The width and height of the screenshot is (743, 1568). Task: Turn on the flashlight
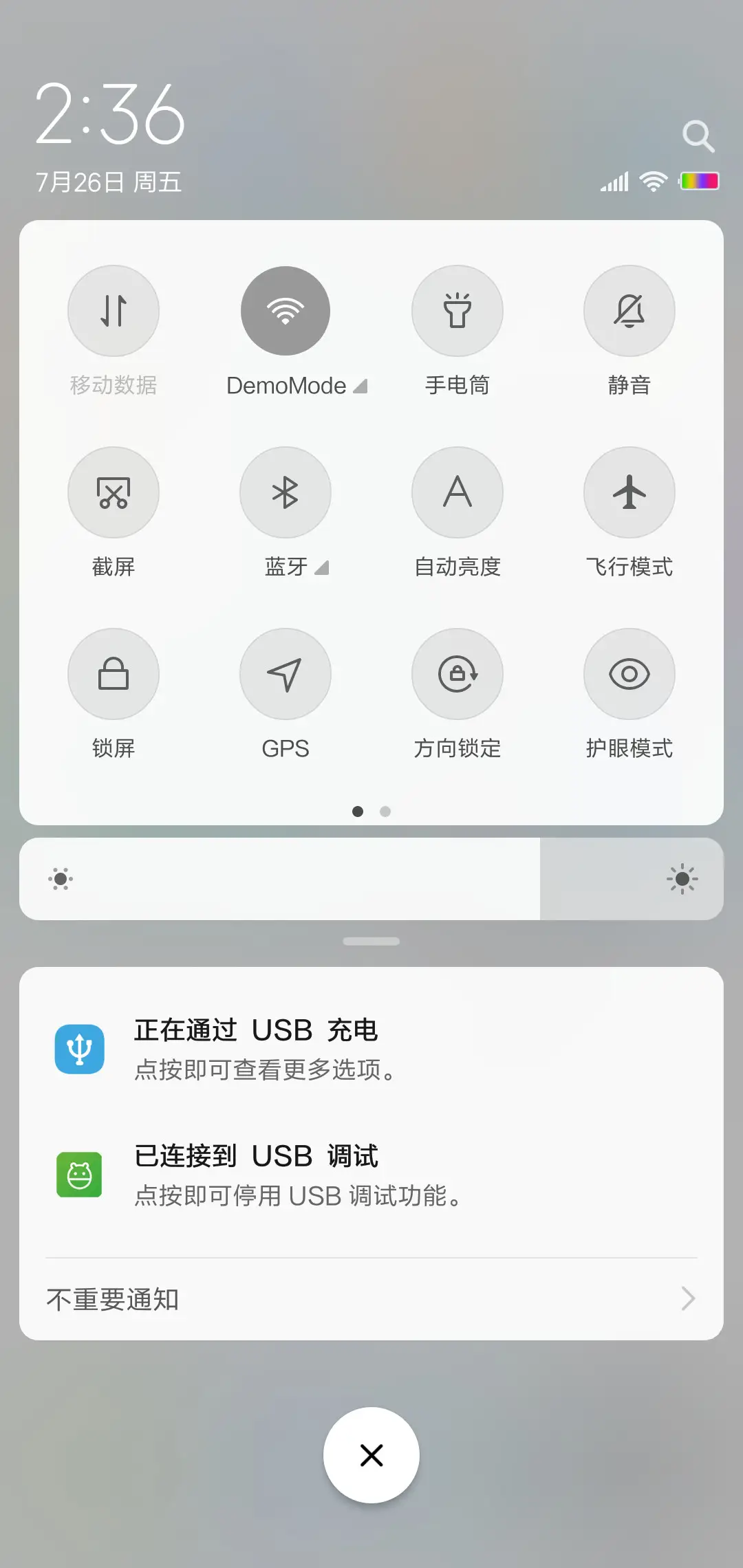pos(457,311)
